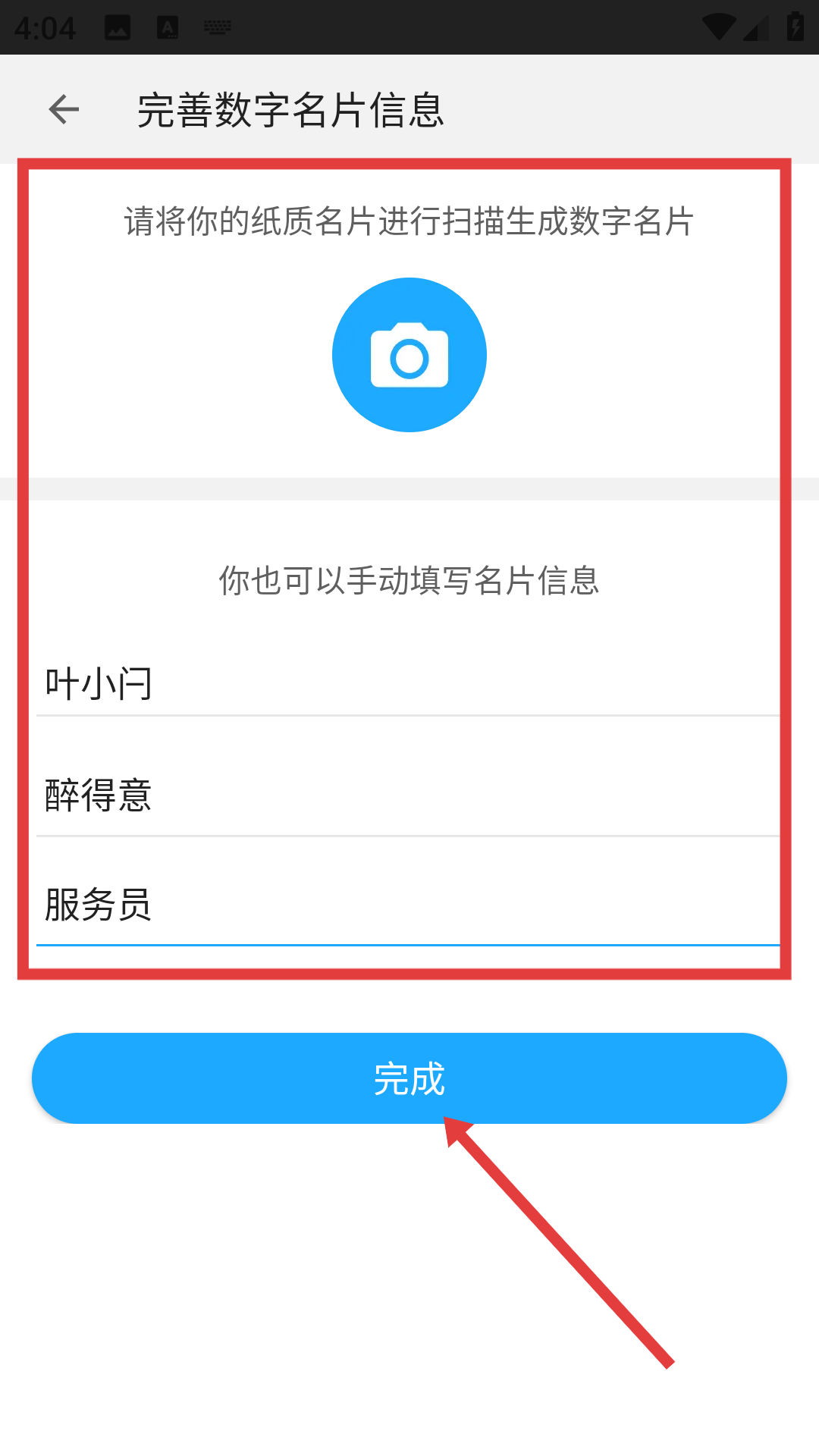Go back from 完善数字名片信息 page
Image resolution: width=819 pixels, height=1456 pixels.
64,109
